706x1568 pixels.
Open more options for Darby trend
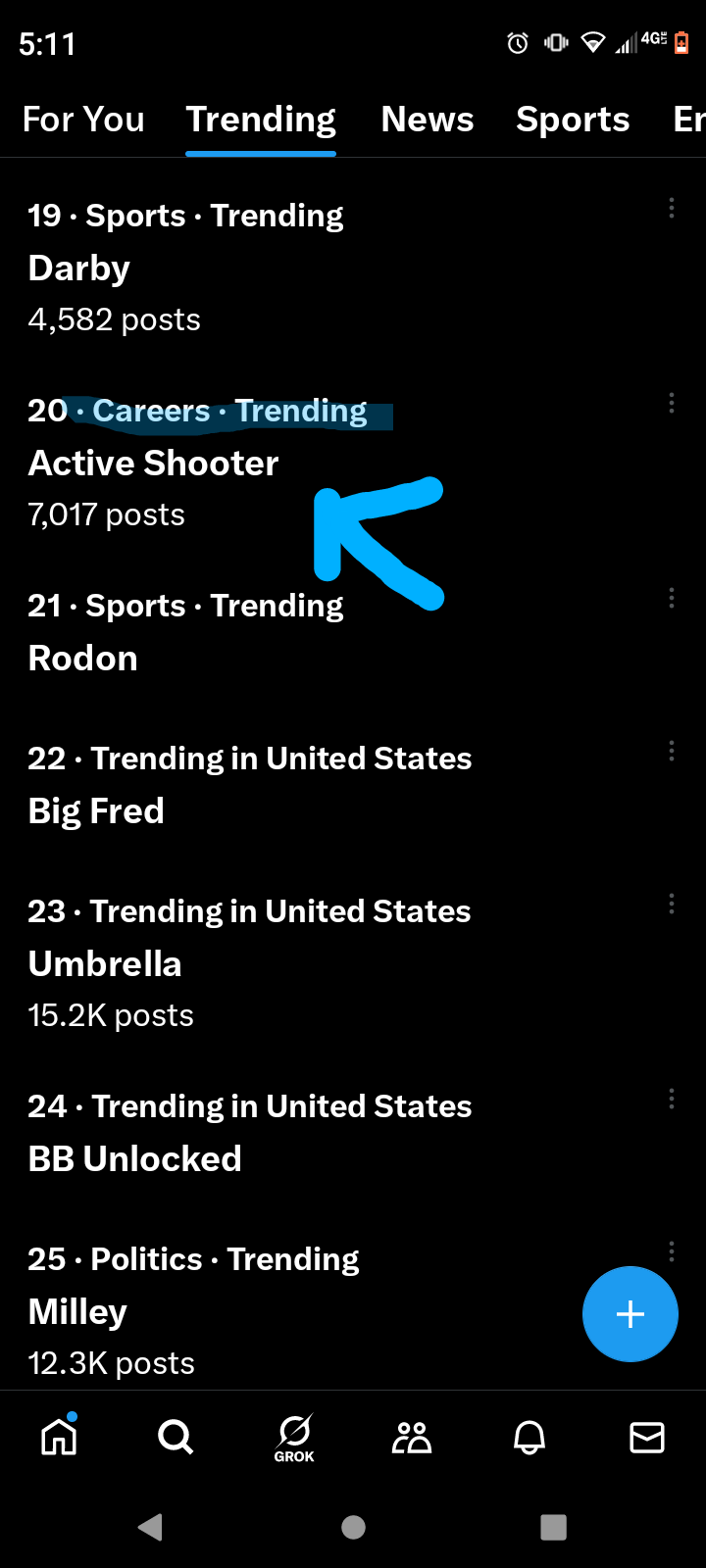pyautogui.click(x=672, y=208)
